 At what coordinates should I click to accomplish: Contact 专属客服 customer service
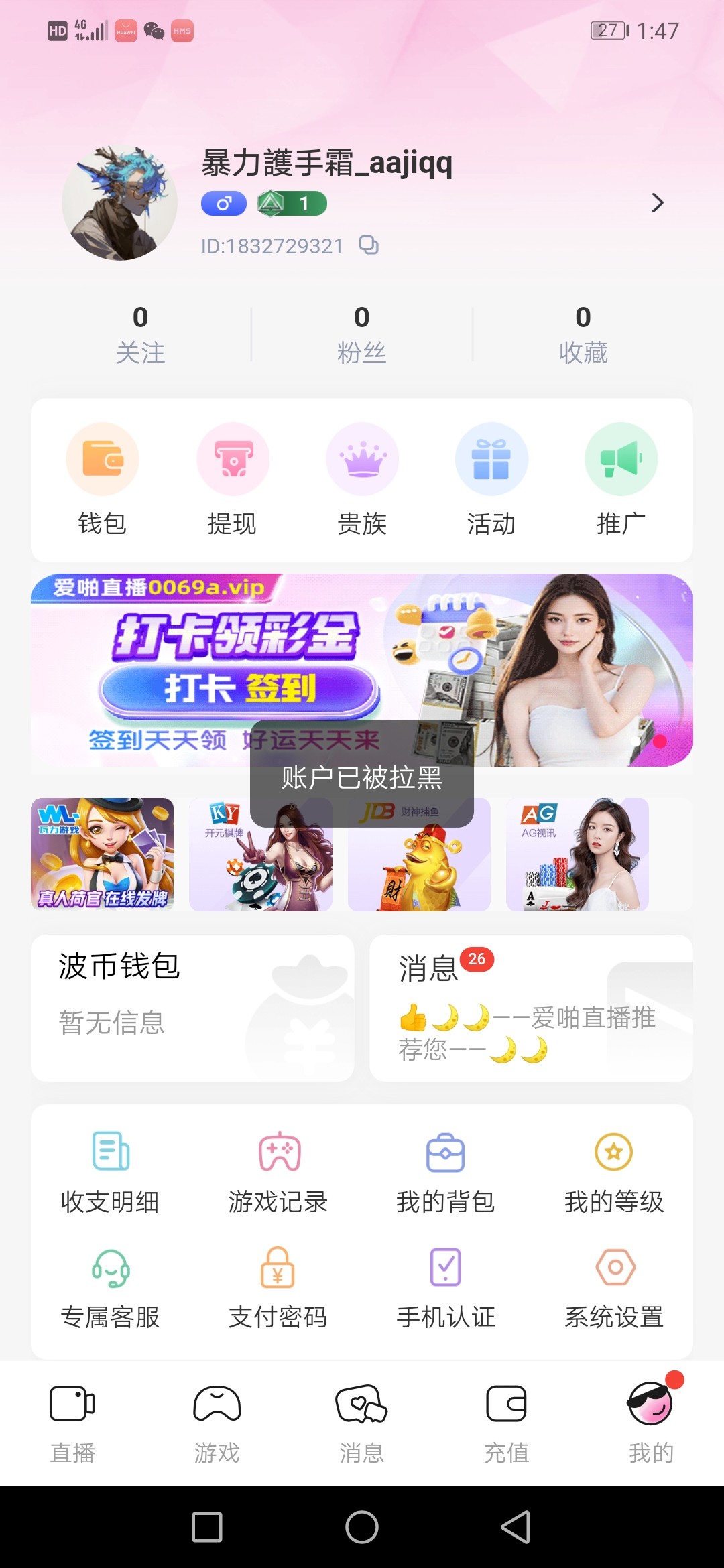click(111, 1288)
